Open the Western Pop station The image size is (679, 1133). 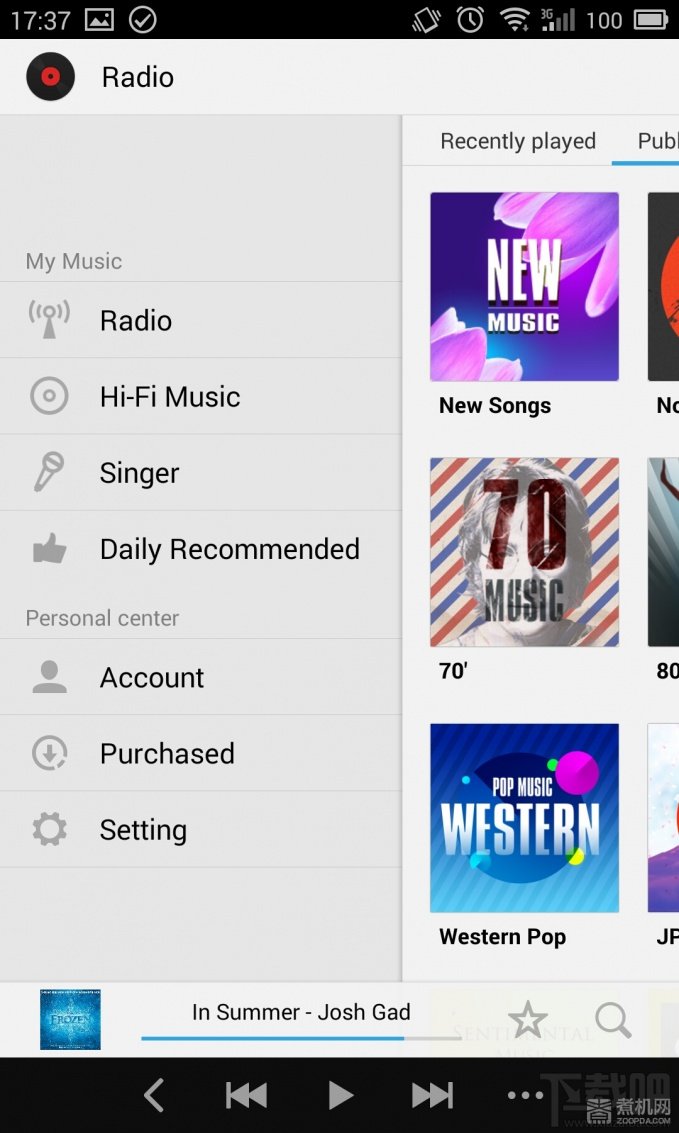coord(524,818)
